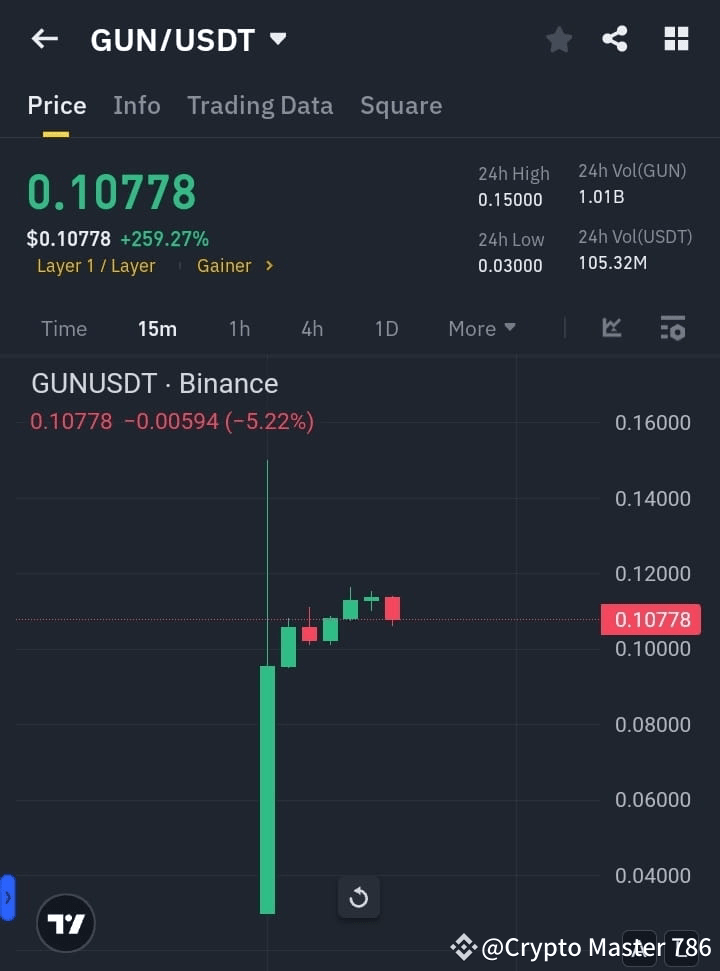Refresh the chart with the reload icon
The height and width of the screenshot is (971, 720).
click(x=358, y=897)
